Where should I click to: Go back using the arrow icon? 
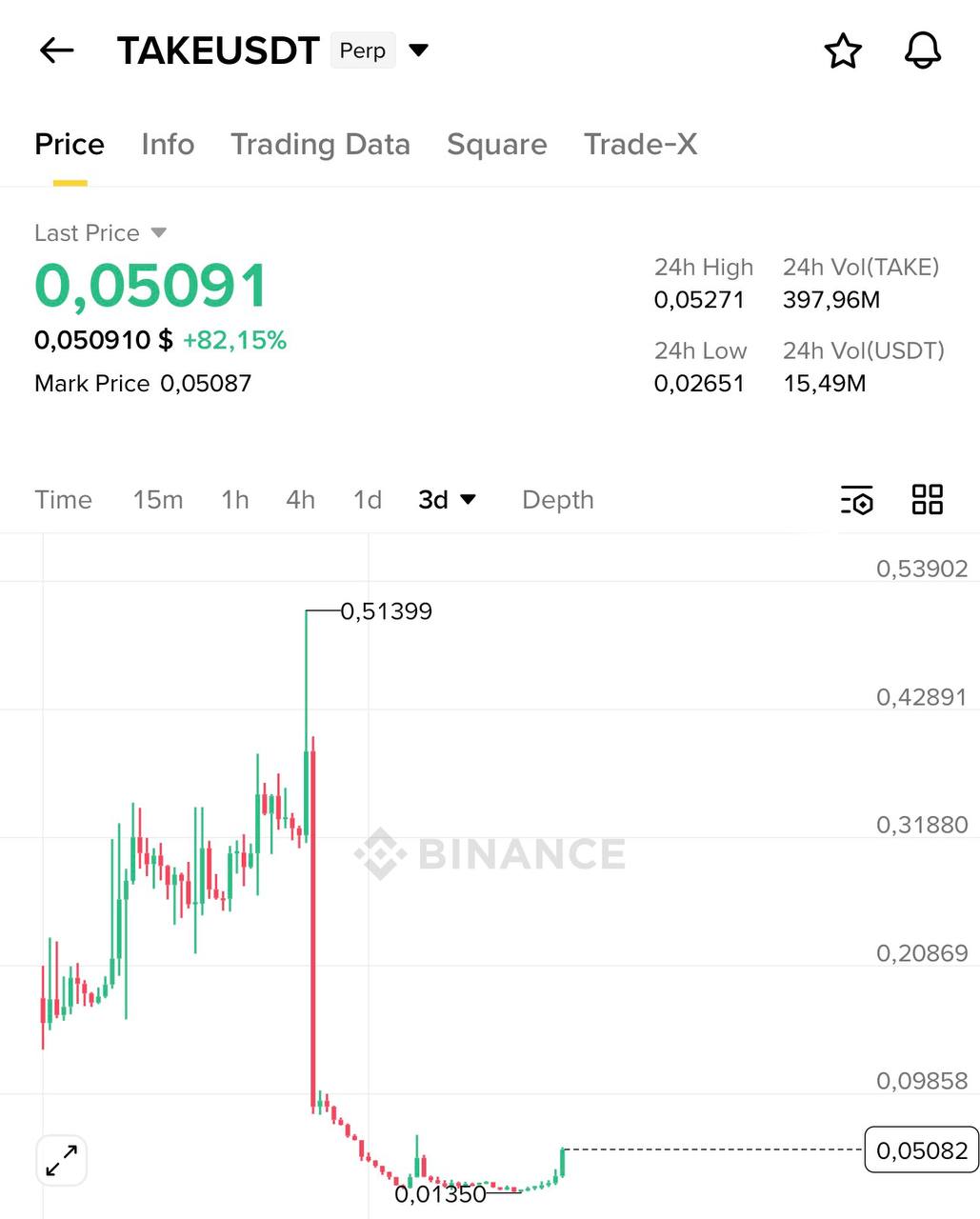pyautogui.click(x=56, y=50)
